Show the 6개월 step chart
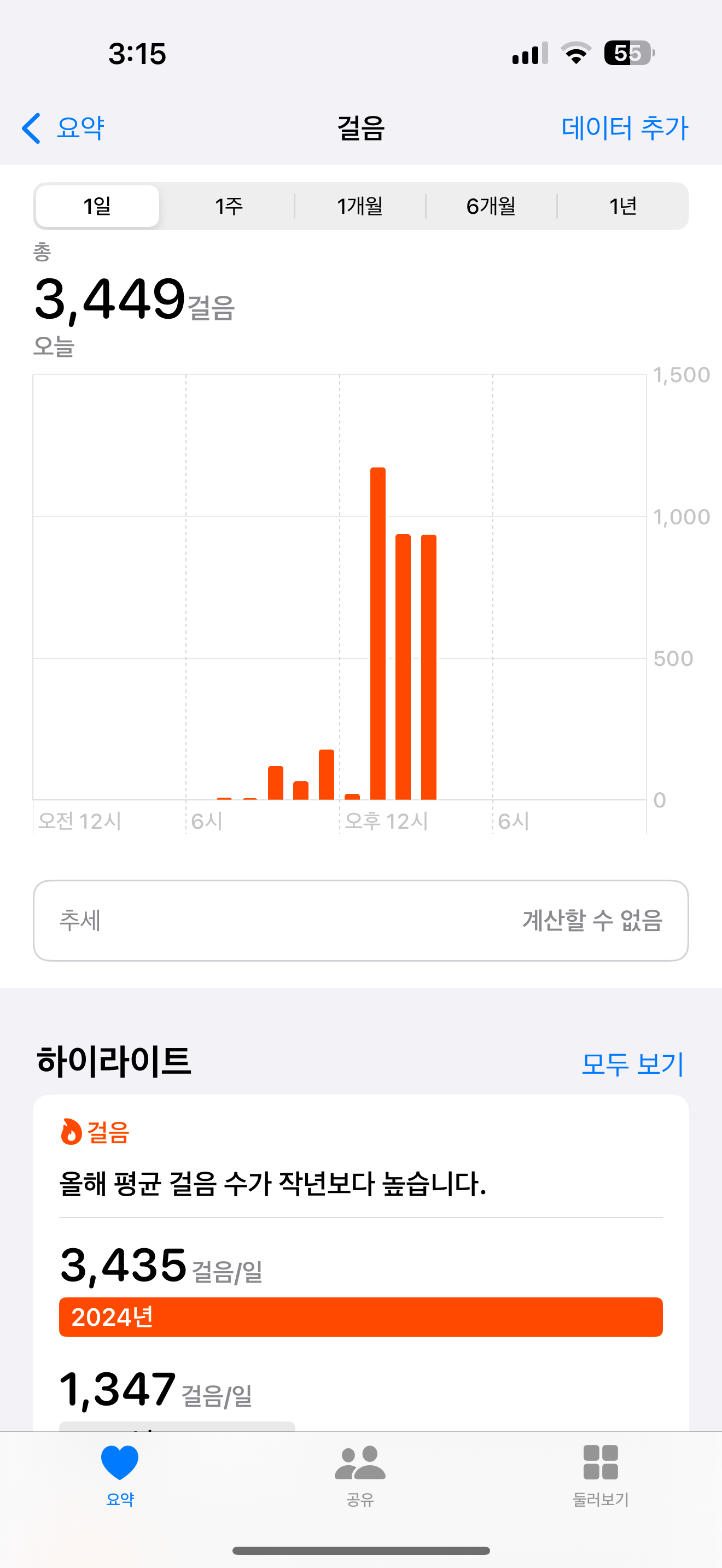The image size is (722, 1568). 491,206
